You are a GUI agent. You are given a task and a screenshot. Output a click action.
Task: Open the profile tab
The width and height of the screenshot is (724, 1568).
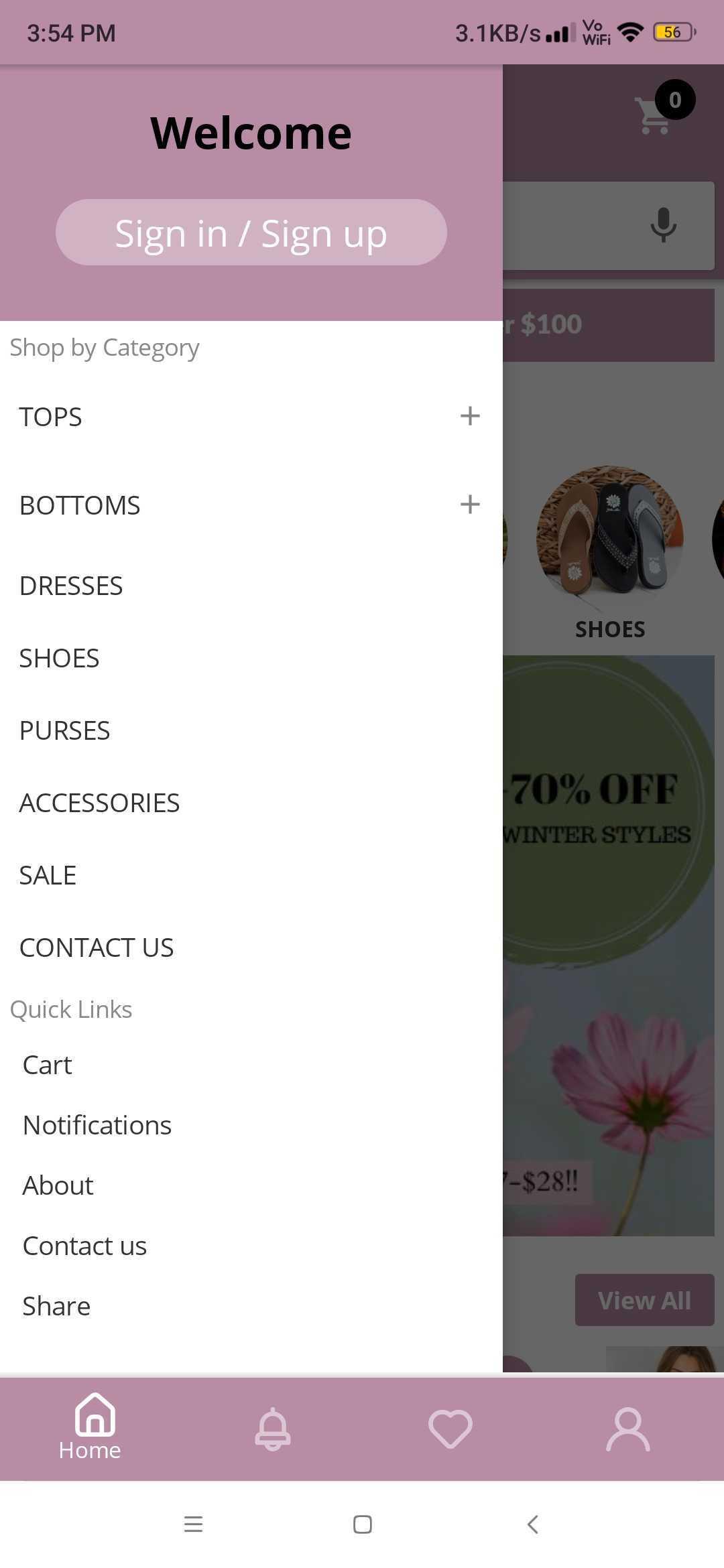(628, 1429)
